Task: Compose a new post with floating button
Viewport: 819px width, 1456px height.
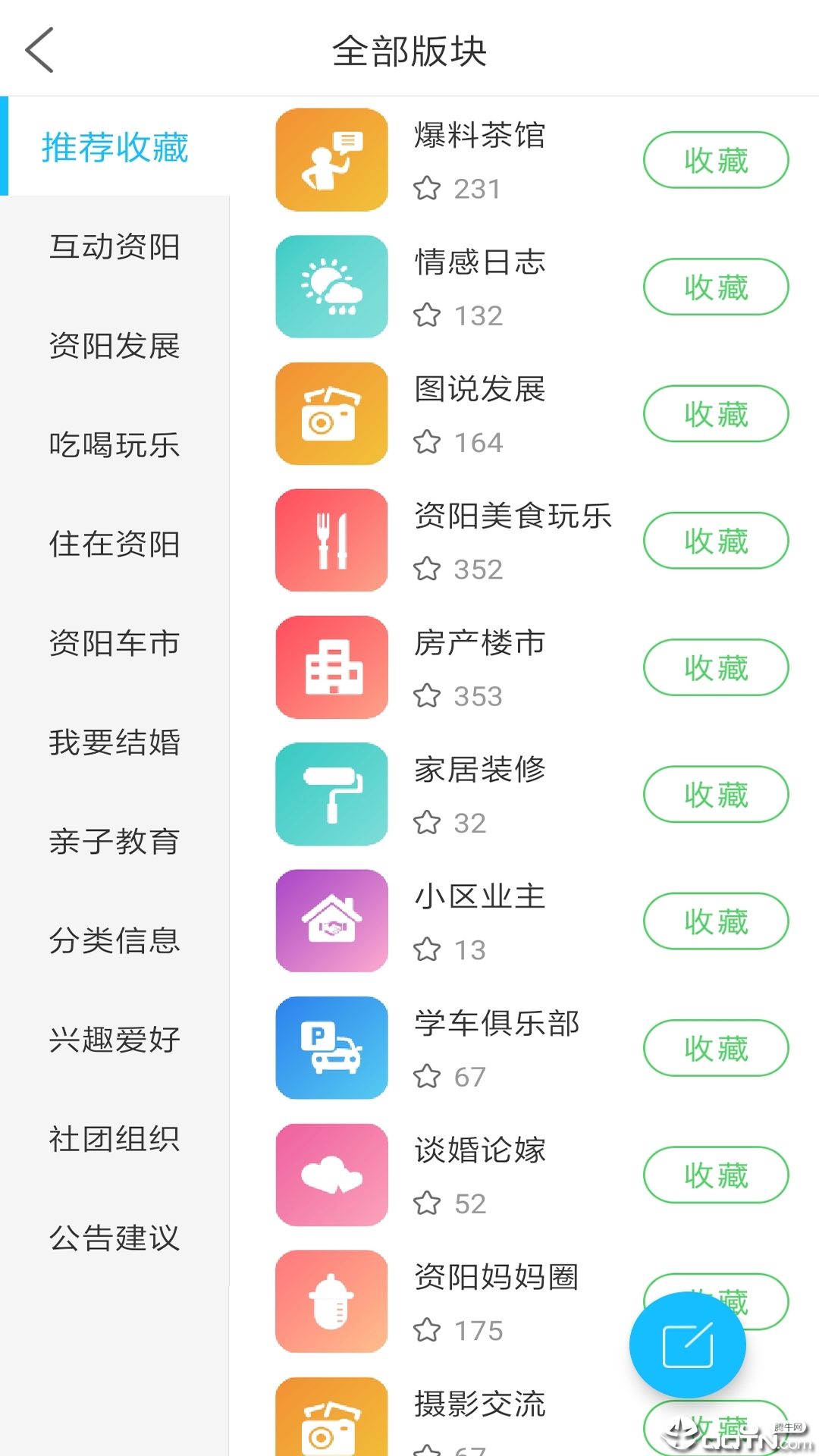Action: pyautogui.click(x=687, y=1345)
